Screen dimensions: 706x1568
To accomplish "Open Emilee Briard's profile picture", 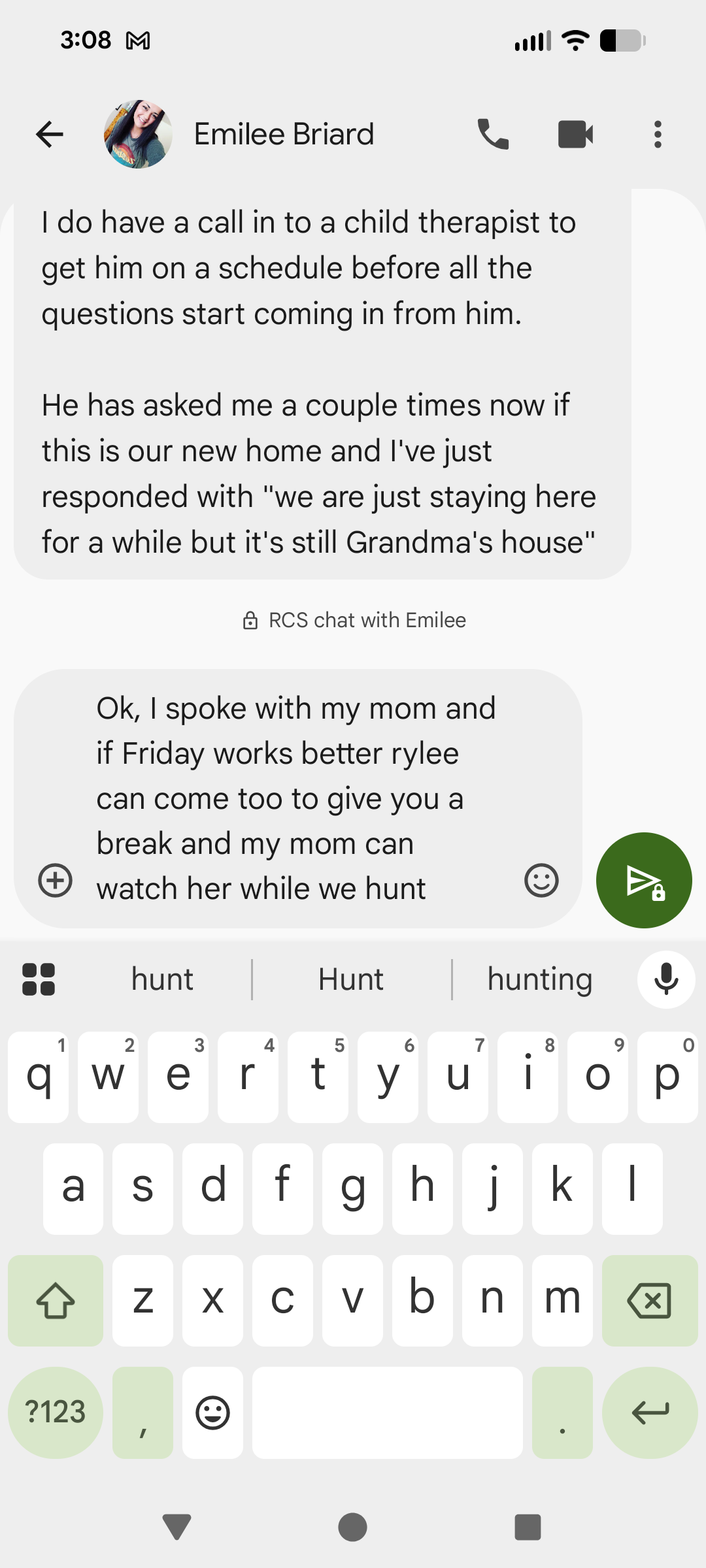I will pyautogui.click(x=138, y=135).
